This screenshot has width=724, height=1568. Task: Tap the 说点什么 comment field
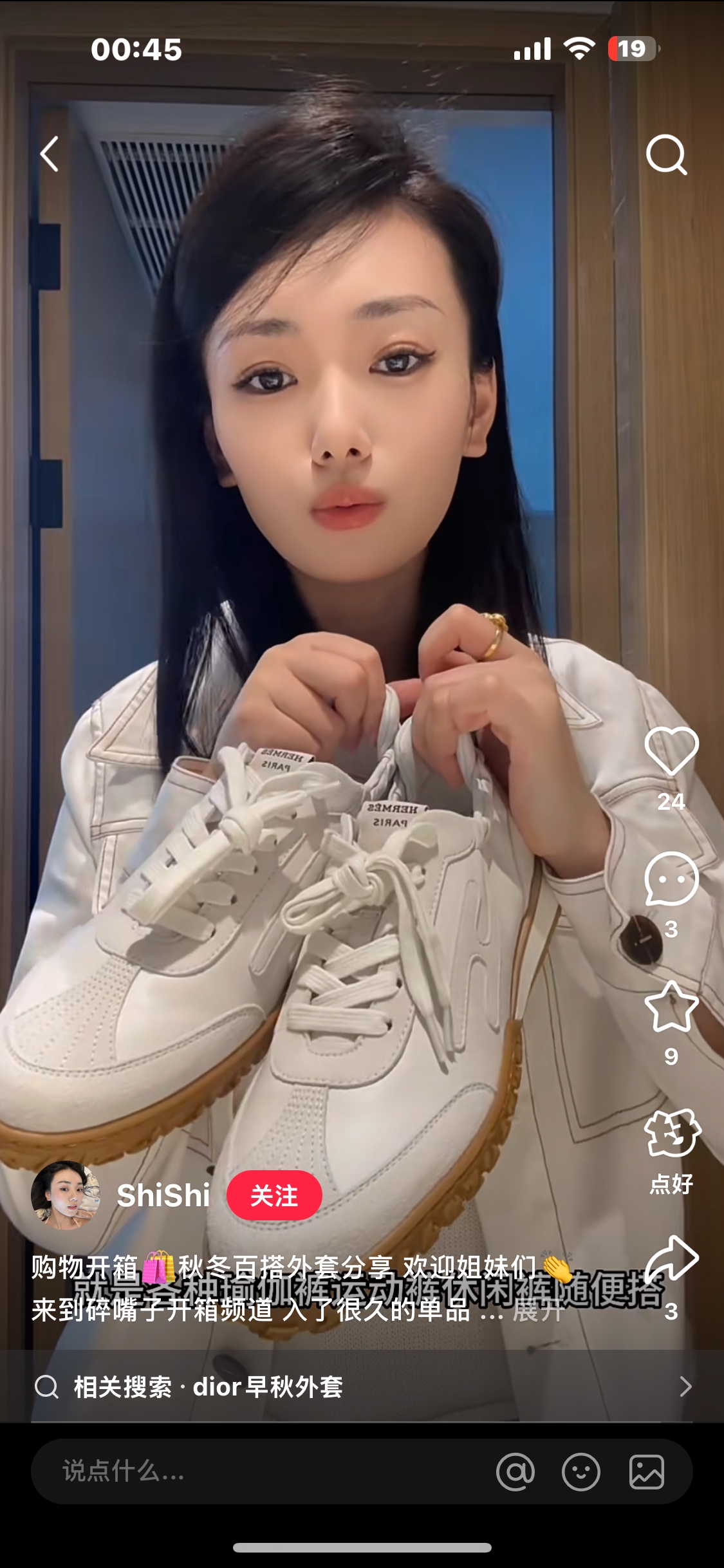257,1471
